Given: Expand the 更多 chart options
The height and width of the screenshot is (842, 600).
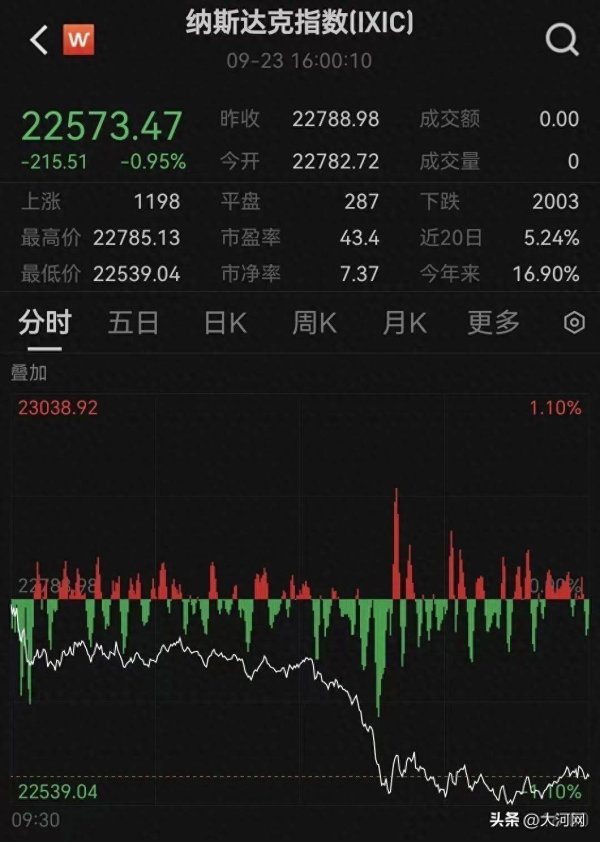Looking at the screenshot, I should (x=494, y=323).
